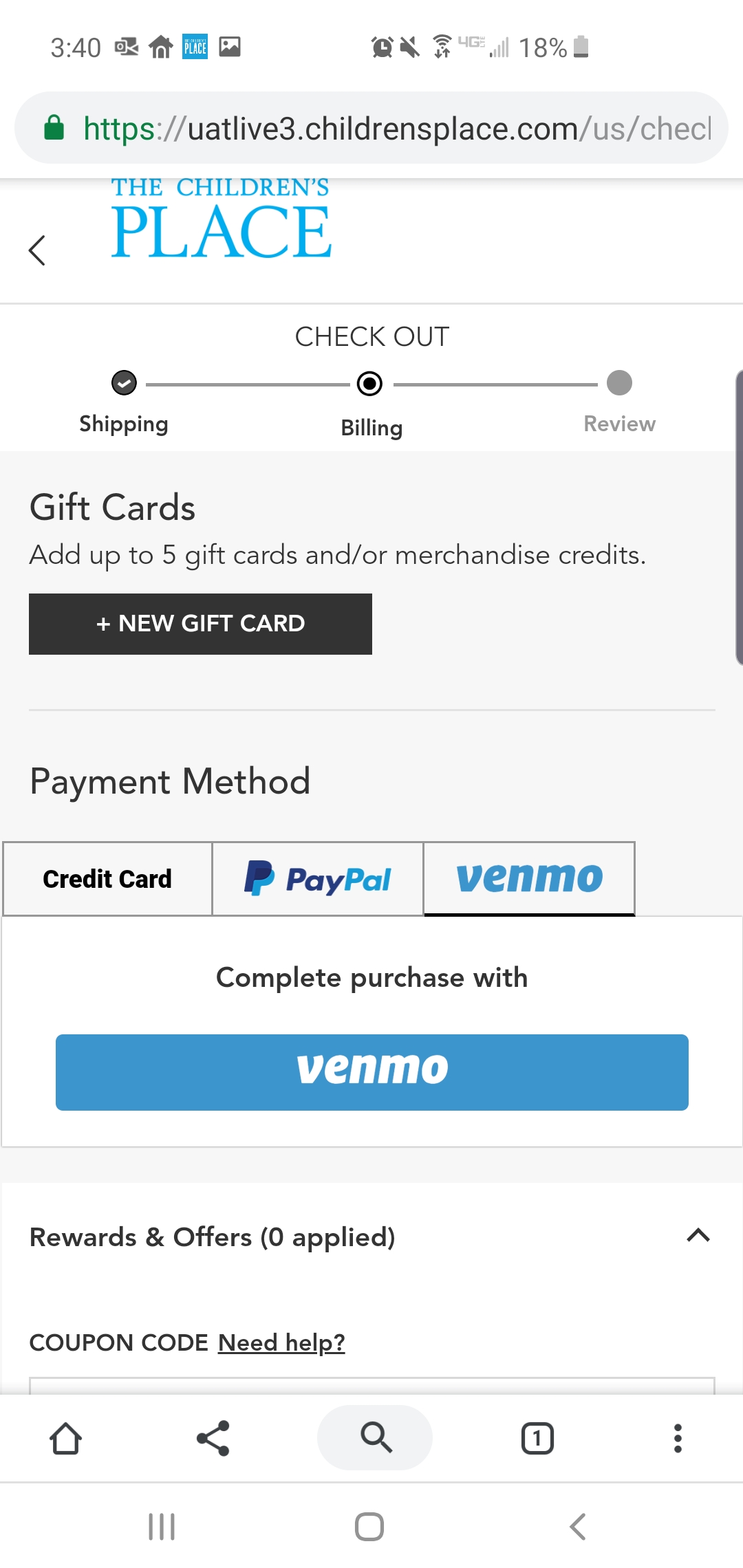This screenshot has width=743, height=1568.
Task: Open the coupon code Need help link
Action: (x=281, y=1342)
